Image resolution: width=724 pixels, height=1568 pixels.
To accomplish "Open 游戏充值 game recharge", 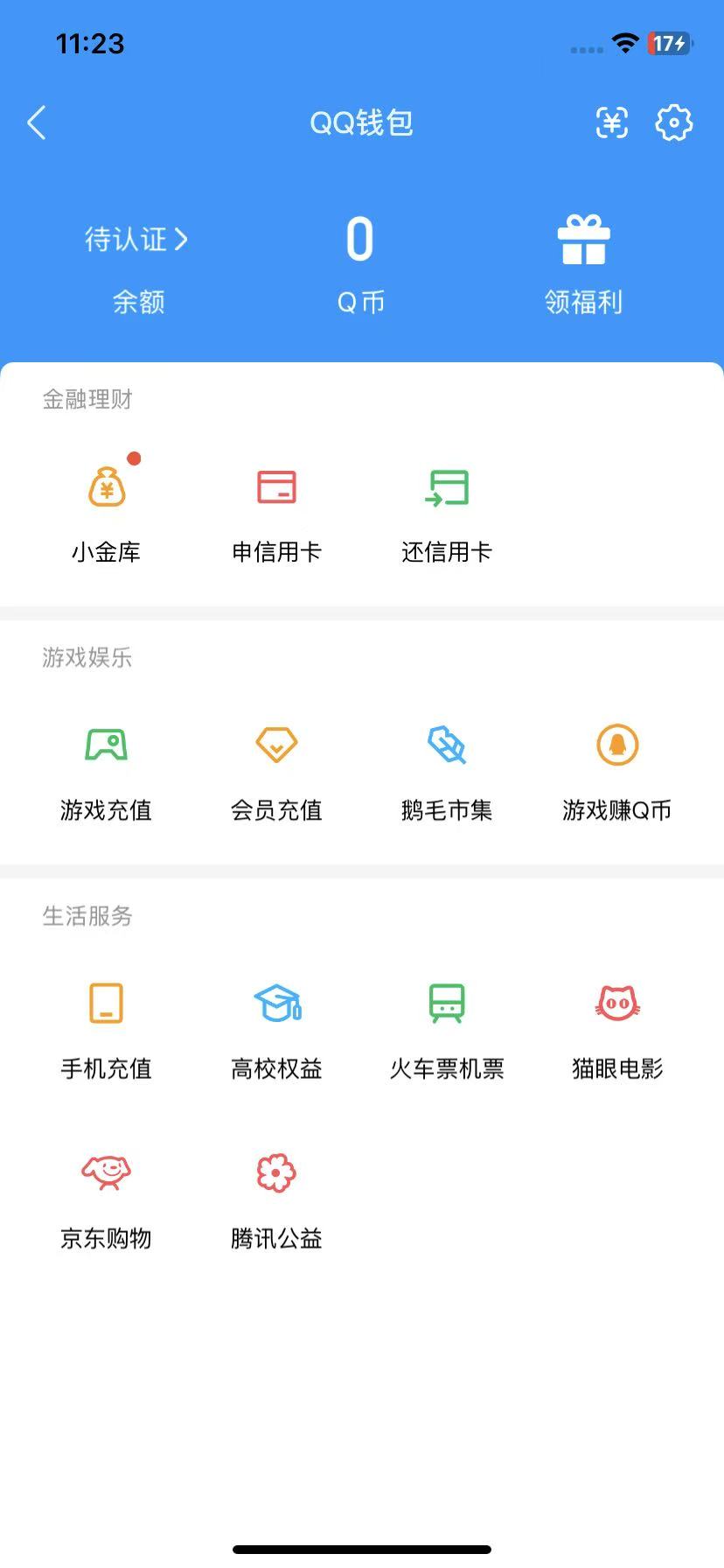I will click(x=105, y=766).
